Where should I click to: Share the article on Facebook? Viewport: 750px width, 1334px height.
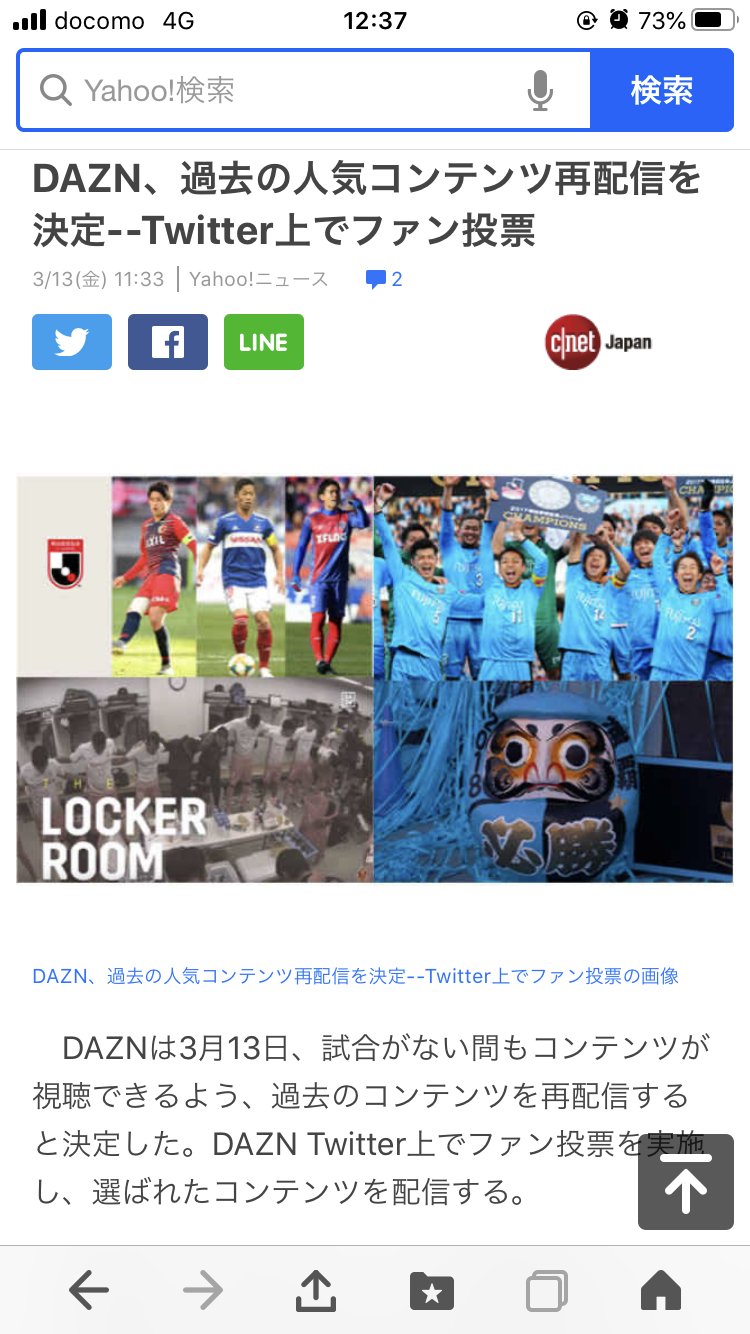coord(168,342)
